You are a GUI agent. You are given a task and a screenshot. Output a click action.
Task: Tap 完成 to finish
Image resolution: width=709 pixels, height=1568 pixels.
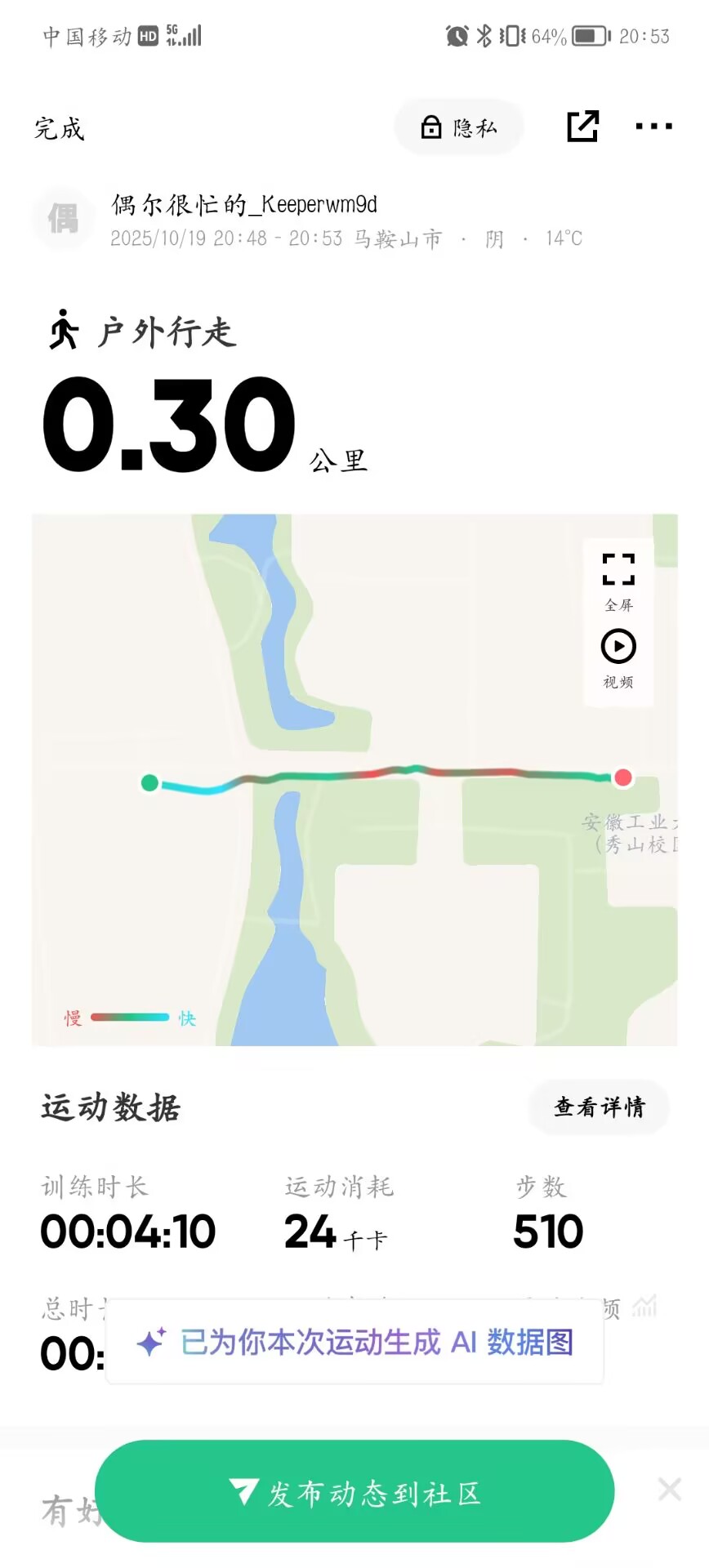(60, 128)
